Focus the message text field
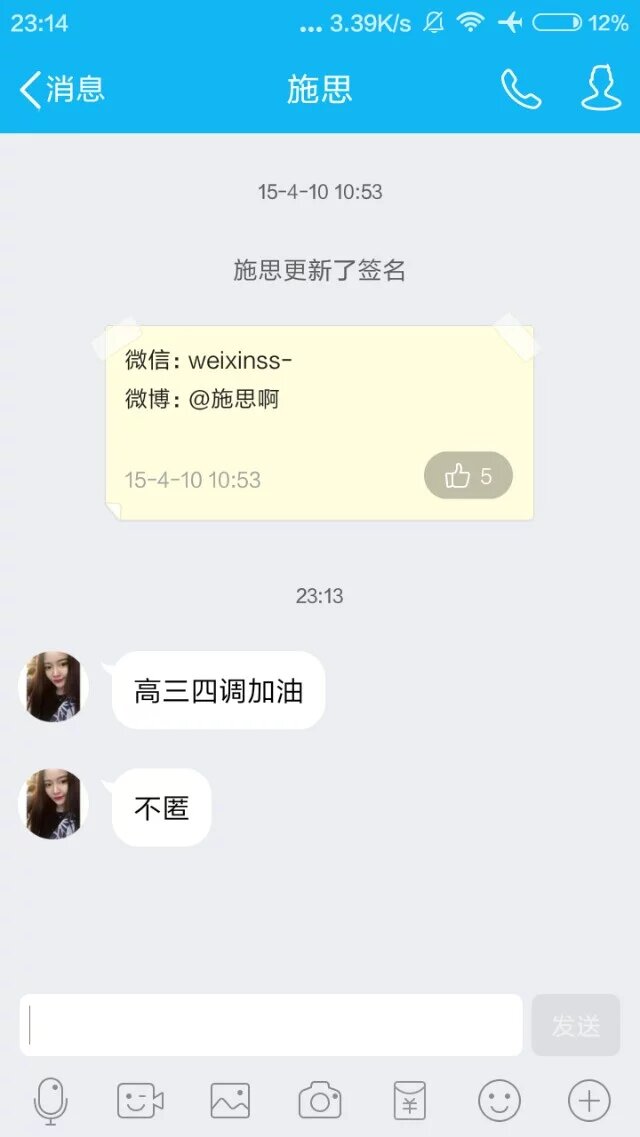This screenshot has width=640, height=1137. [271, 1025]
